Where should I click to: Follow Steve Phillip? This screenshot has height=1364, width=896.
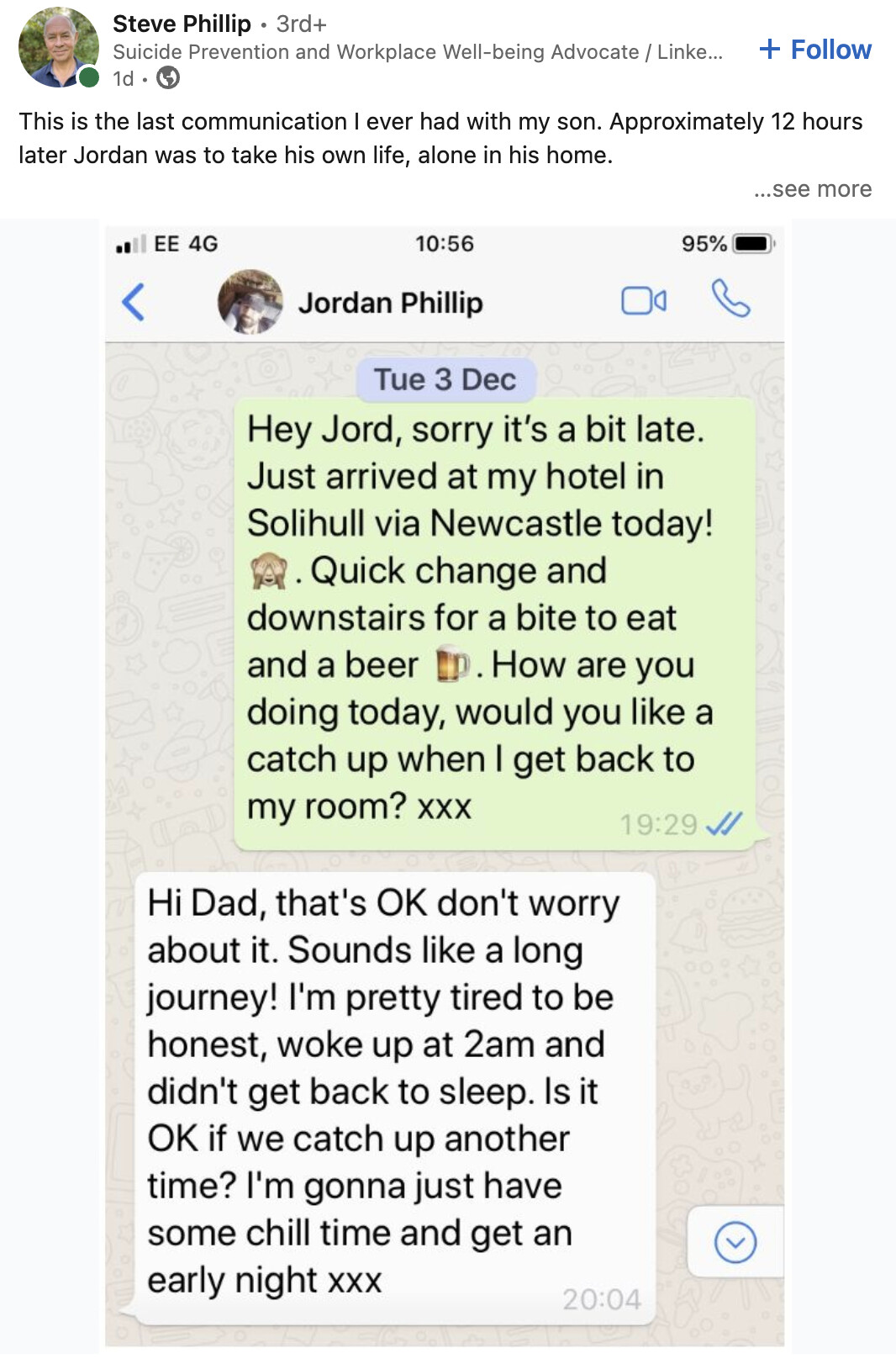point(815,50)
